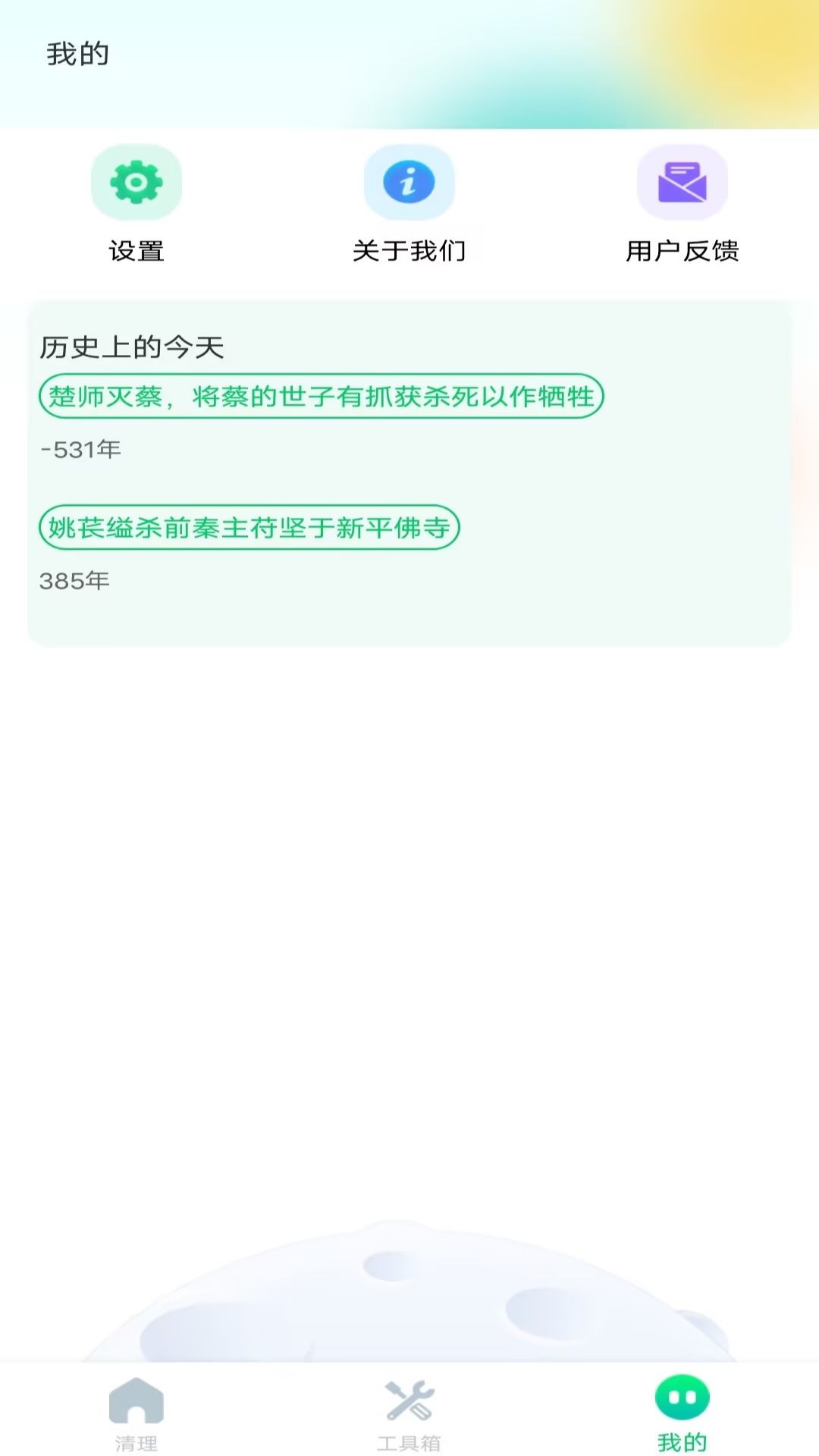Open the 楚师灭蔡 history event chip

(321, 396)
